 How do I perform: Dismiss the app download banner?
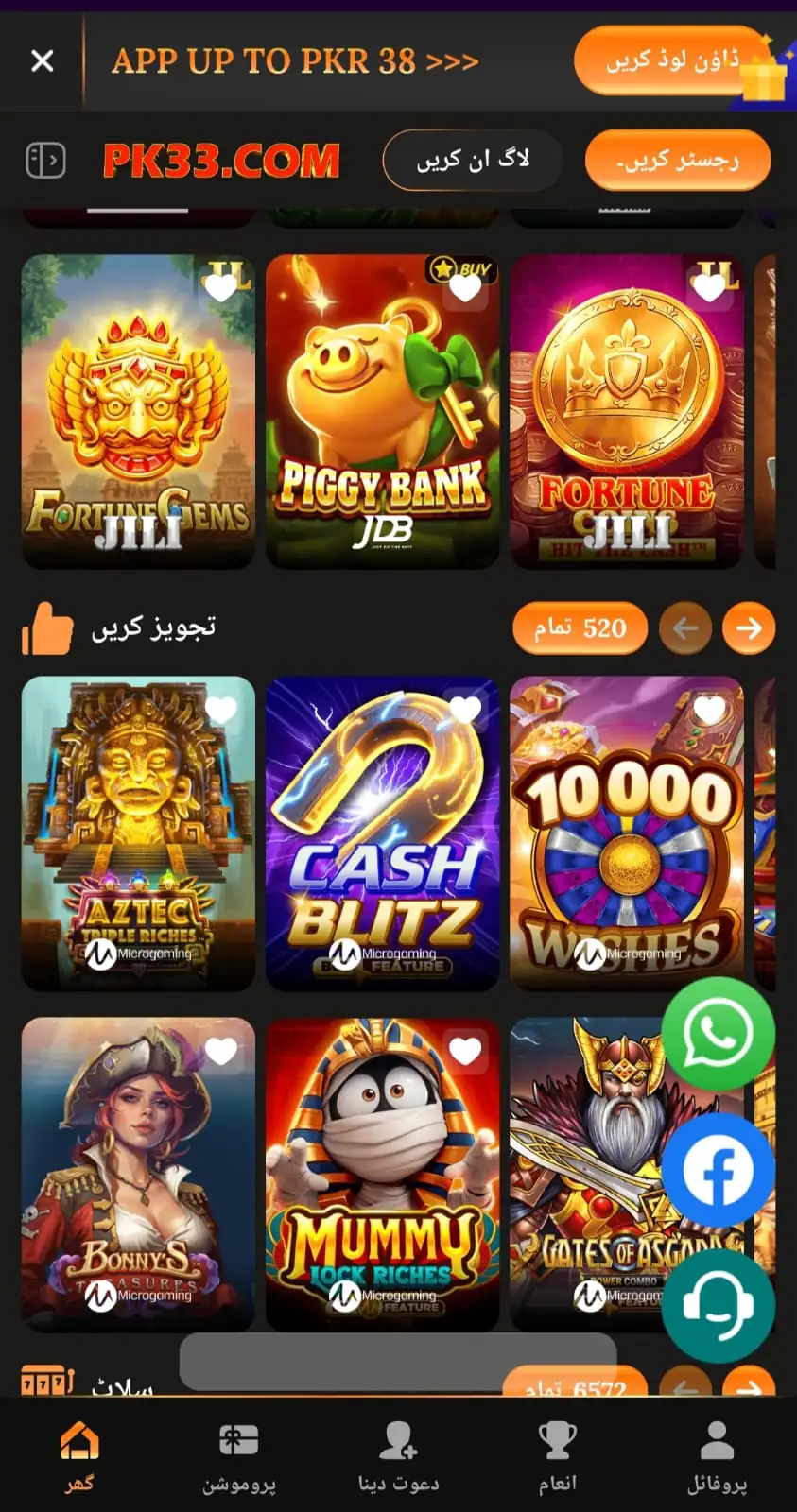click(x=42, y=61)
